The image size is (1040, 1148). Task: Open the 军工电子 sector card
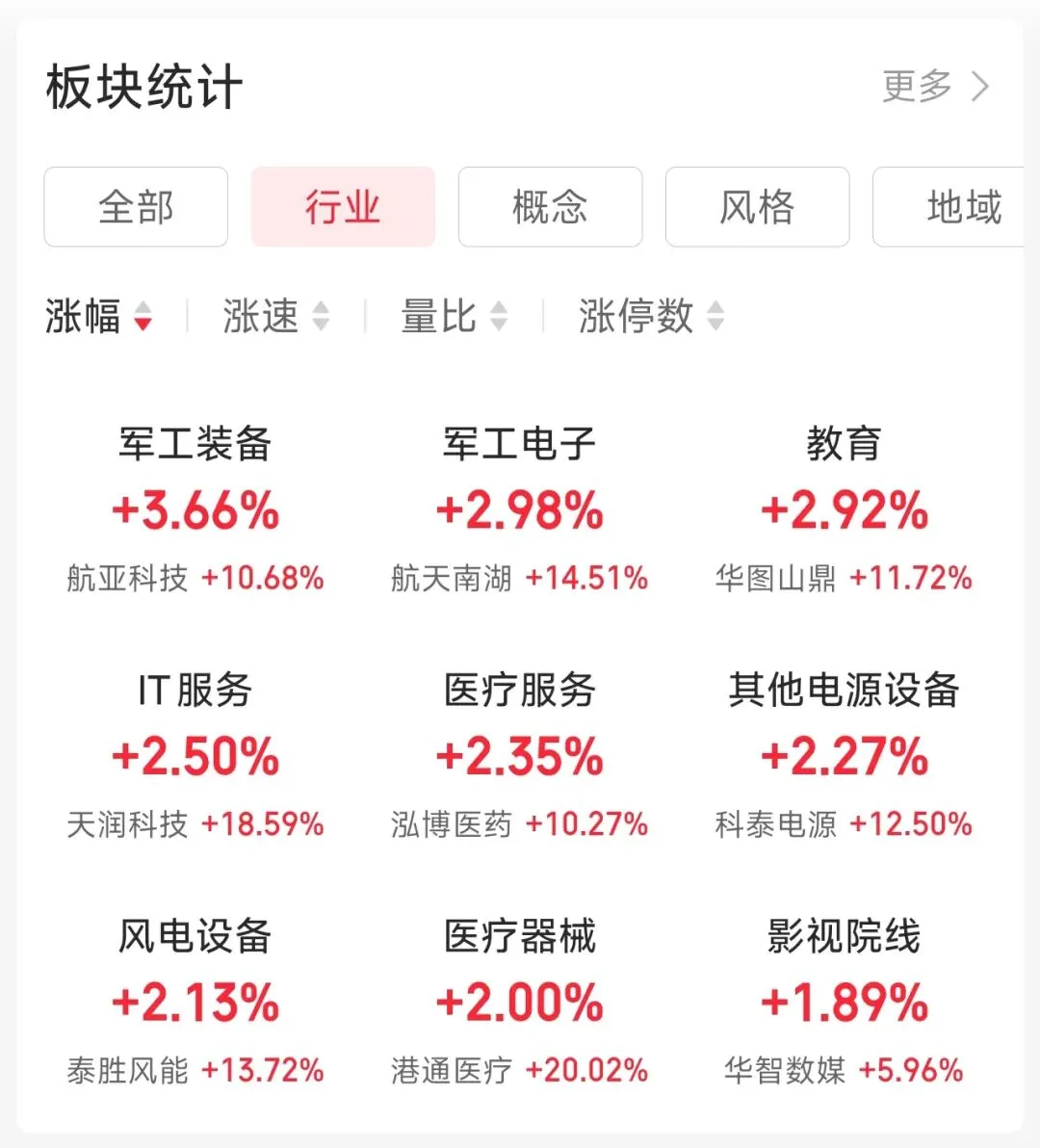pyautogui.click(x=520, y=509)
